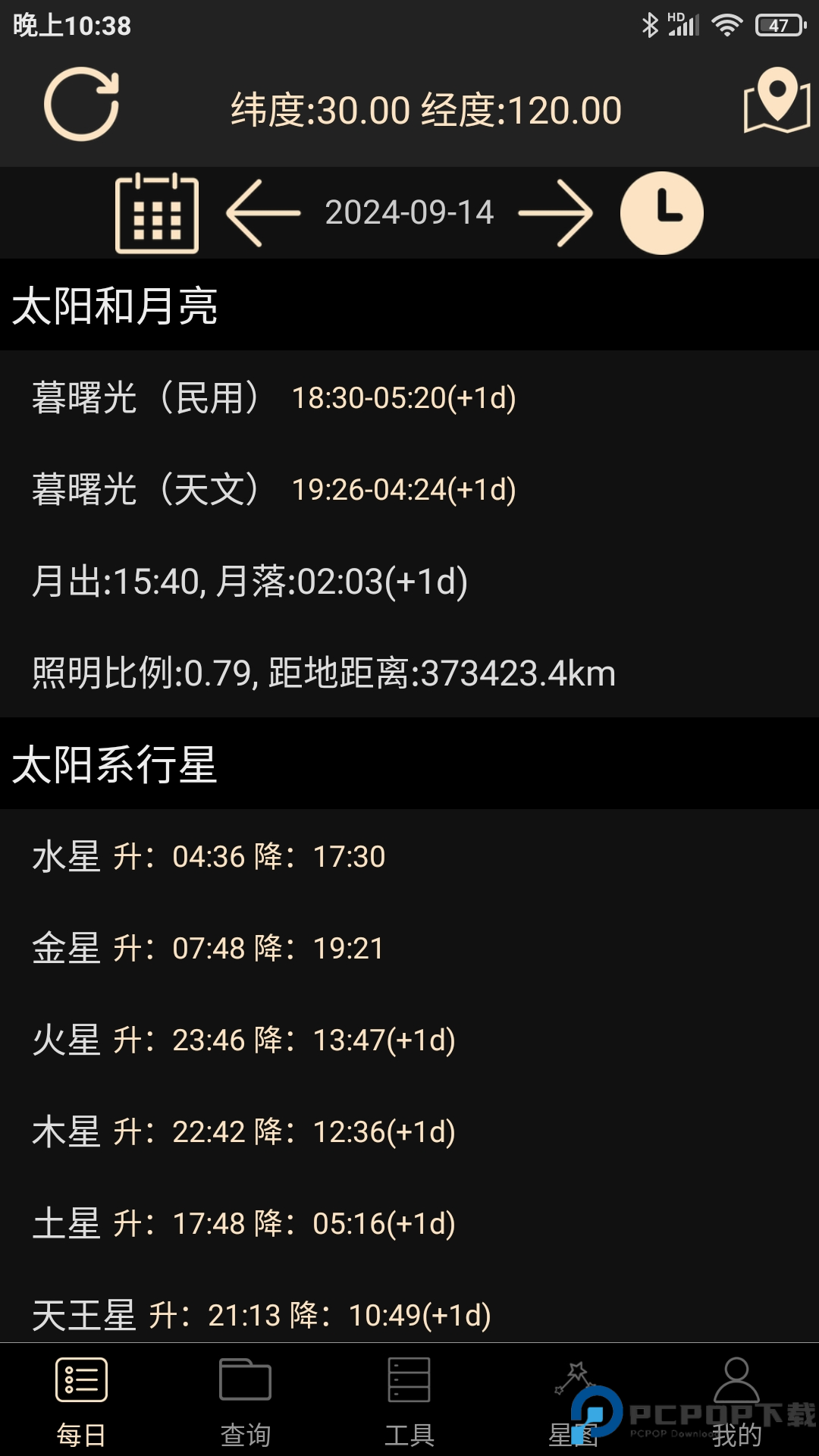The height and width of the screenshot is (1456, 819).
Task: Tap the battery indicator in status bar
Action: click(779, 23)
